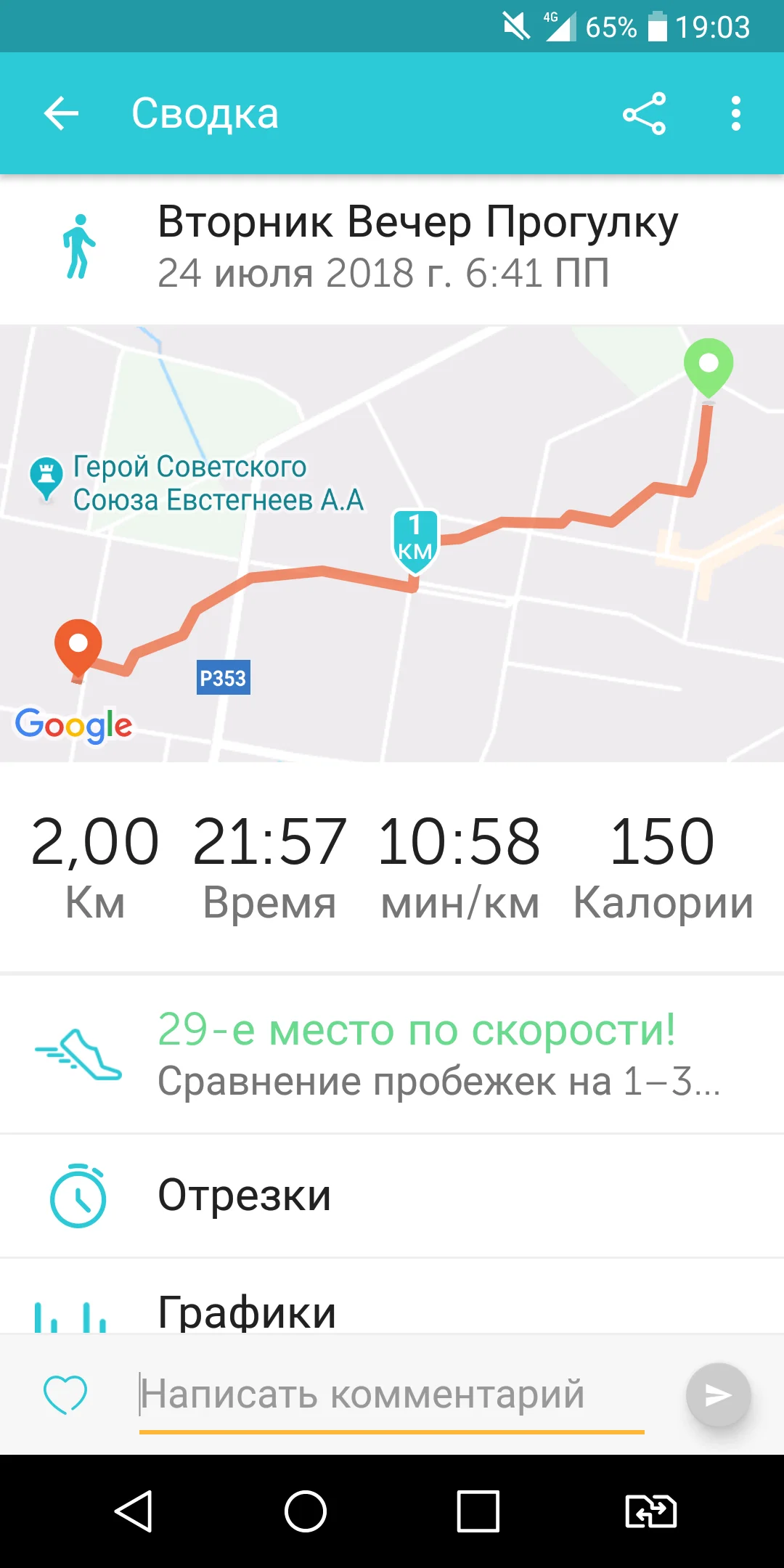Focus the Написать комментарий field
The height and width of the screenshot is (1568, 784).
click(391, 1394)
